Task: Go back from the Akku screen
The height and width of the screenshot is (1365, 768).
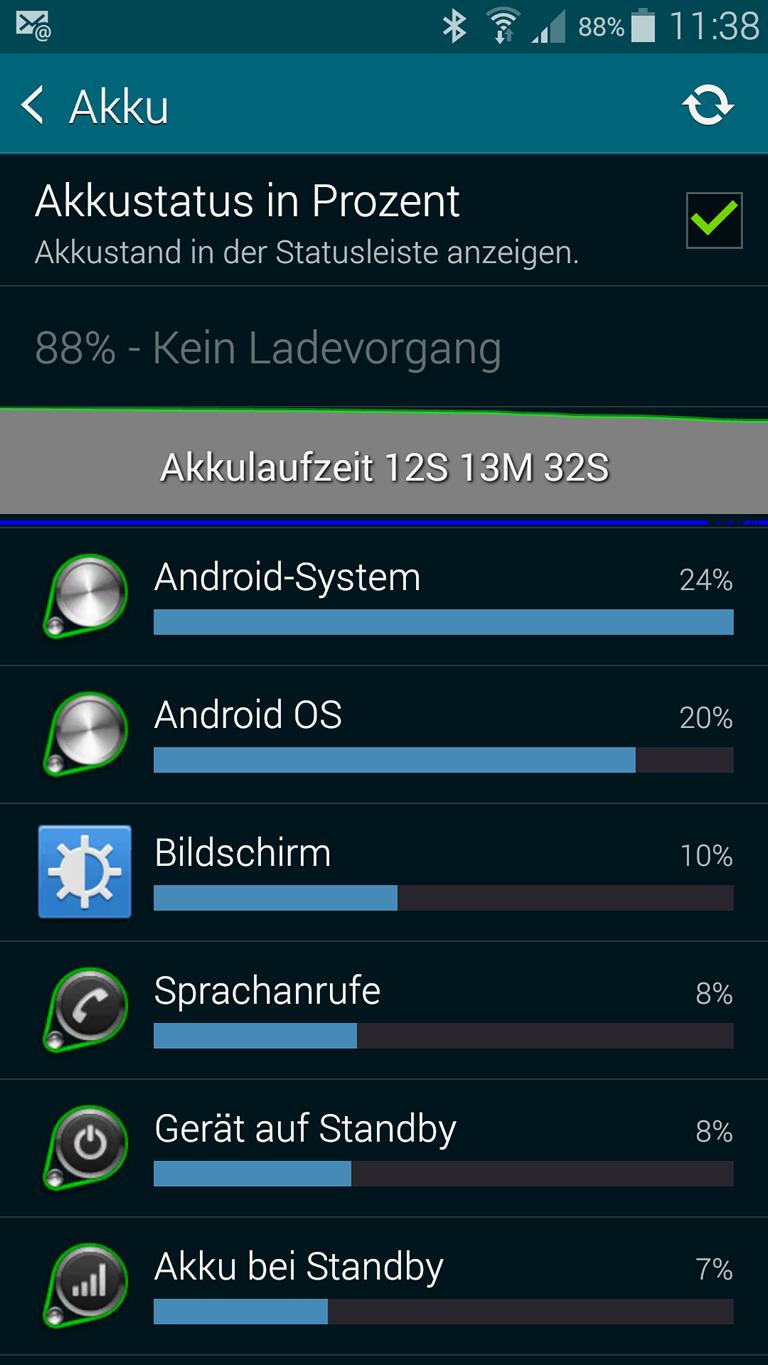Action: click(95, 105)
